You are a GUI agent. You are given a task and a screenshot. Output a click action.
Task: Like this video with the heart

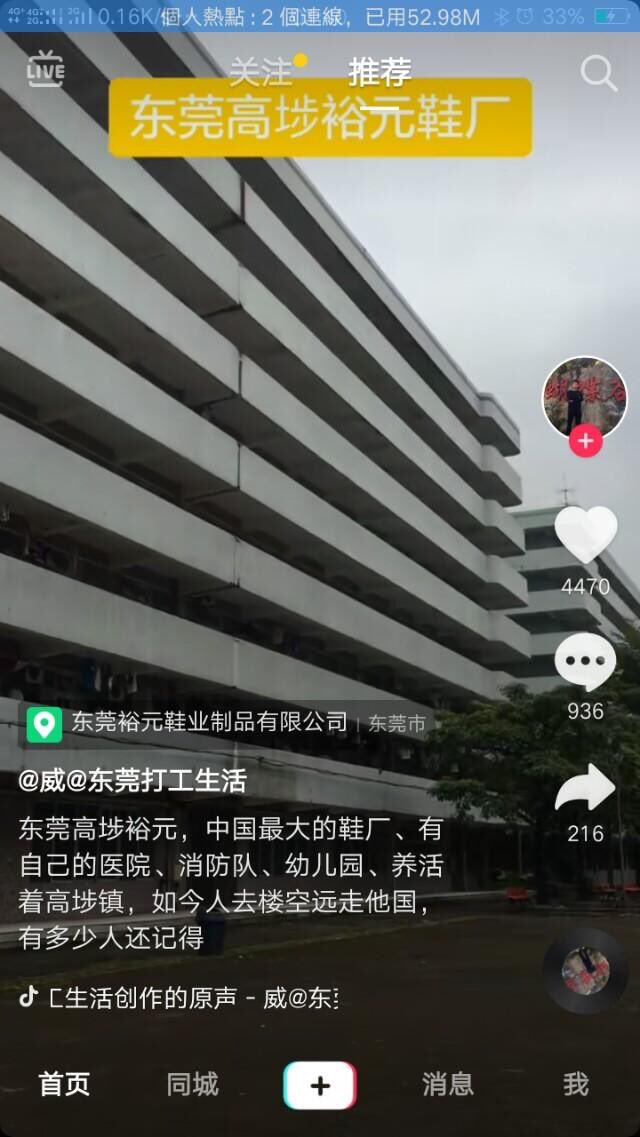pyautogui.click(x=586, y=534)
